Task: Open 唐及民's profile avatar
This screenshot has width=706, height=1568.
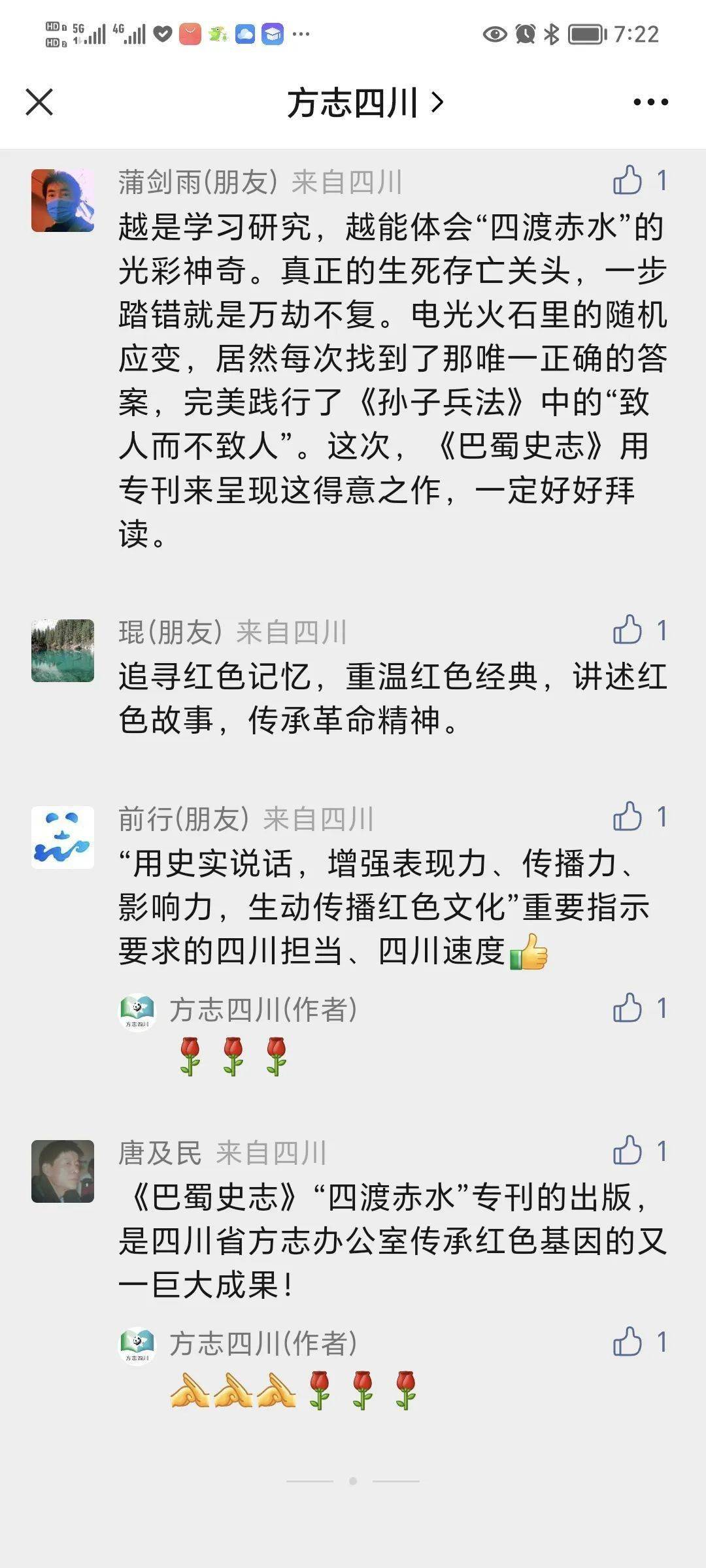Action: (x=63, y=1171)
